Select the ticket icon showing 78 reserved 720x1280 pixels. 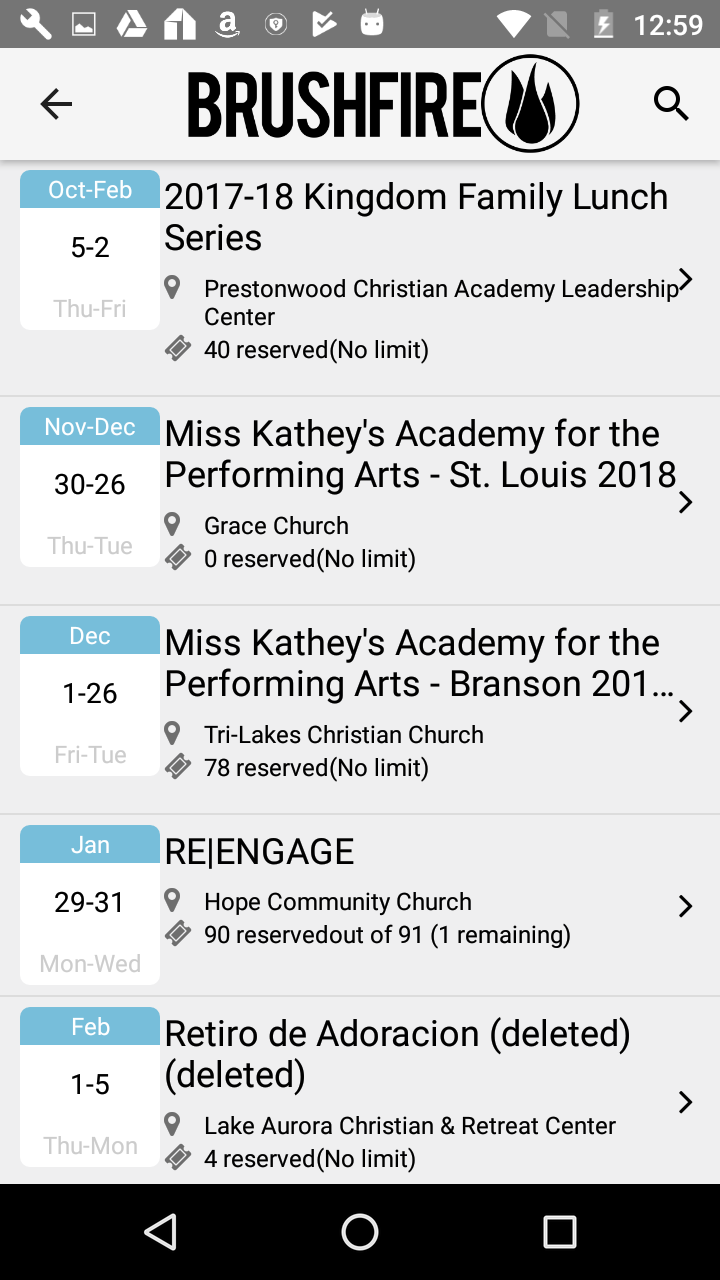[178, 767]
